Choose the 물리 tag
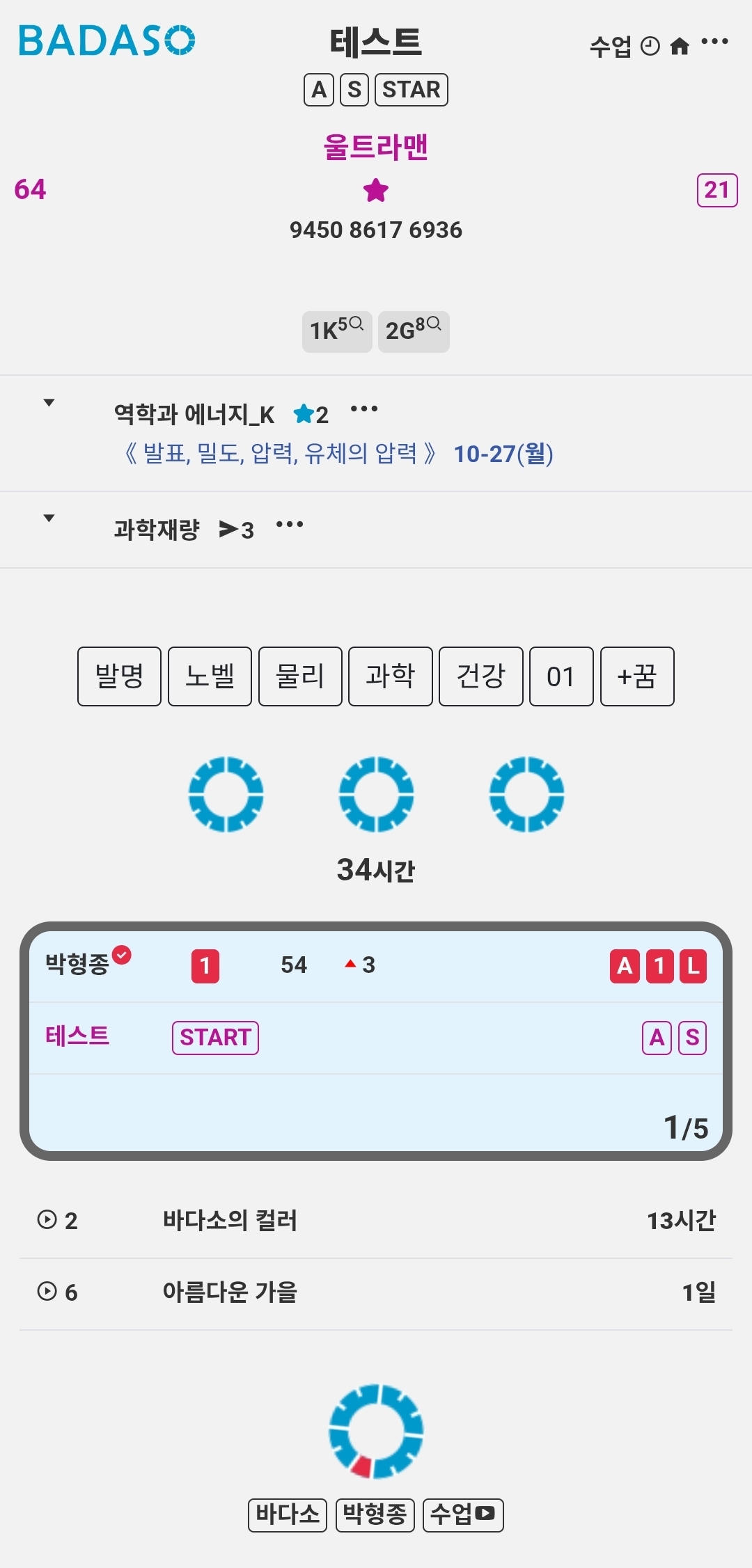The width and height of the screenshot is (752, 1568). (x=300, y=676)
